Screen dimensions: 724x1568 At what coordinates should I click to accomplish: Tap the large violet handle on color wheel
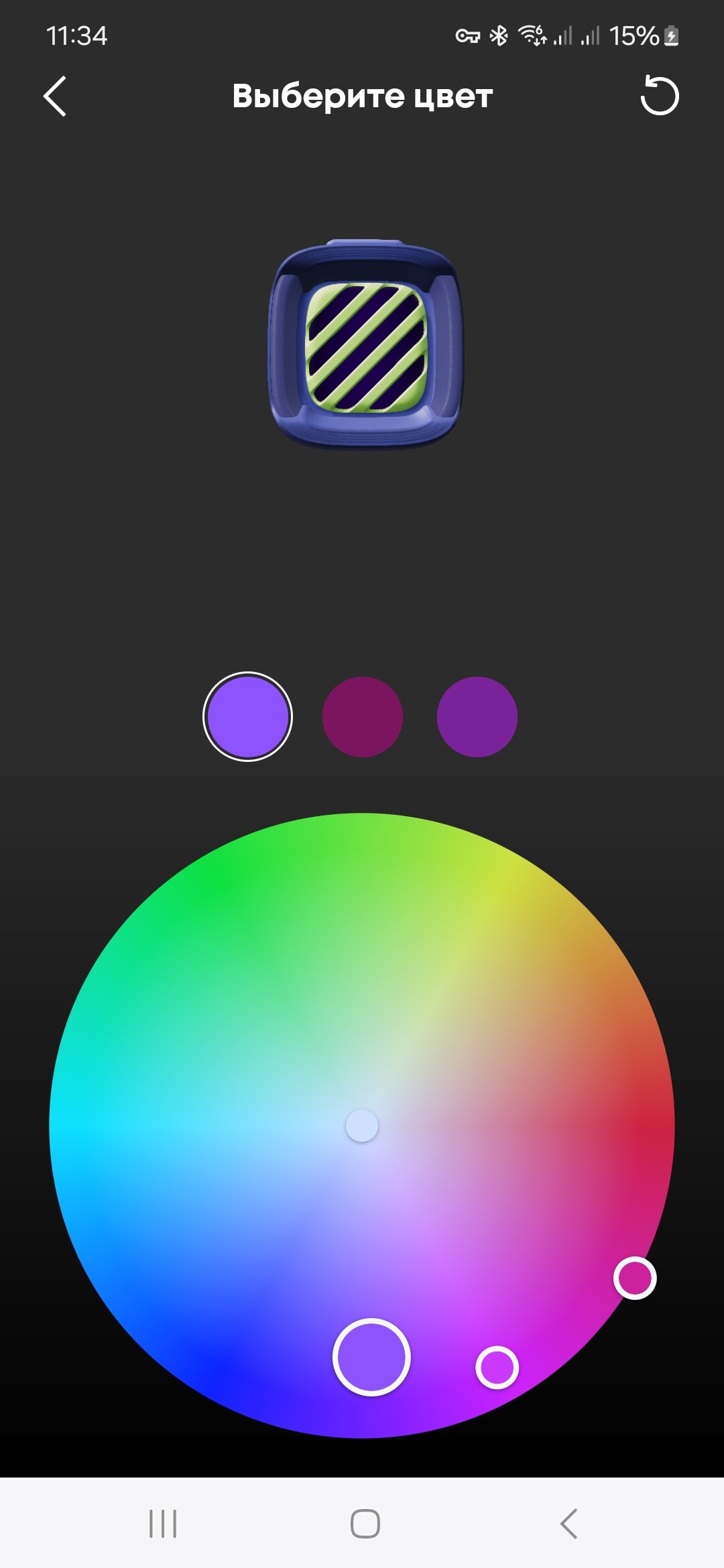[x=371, y=1357]
